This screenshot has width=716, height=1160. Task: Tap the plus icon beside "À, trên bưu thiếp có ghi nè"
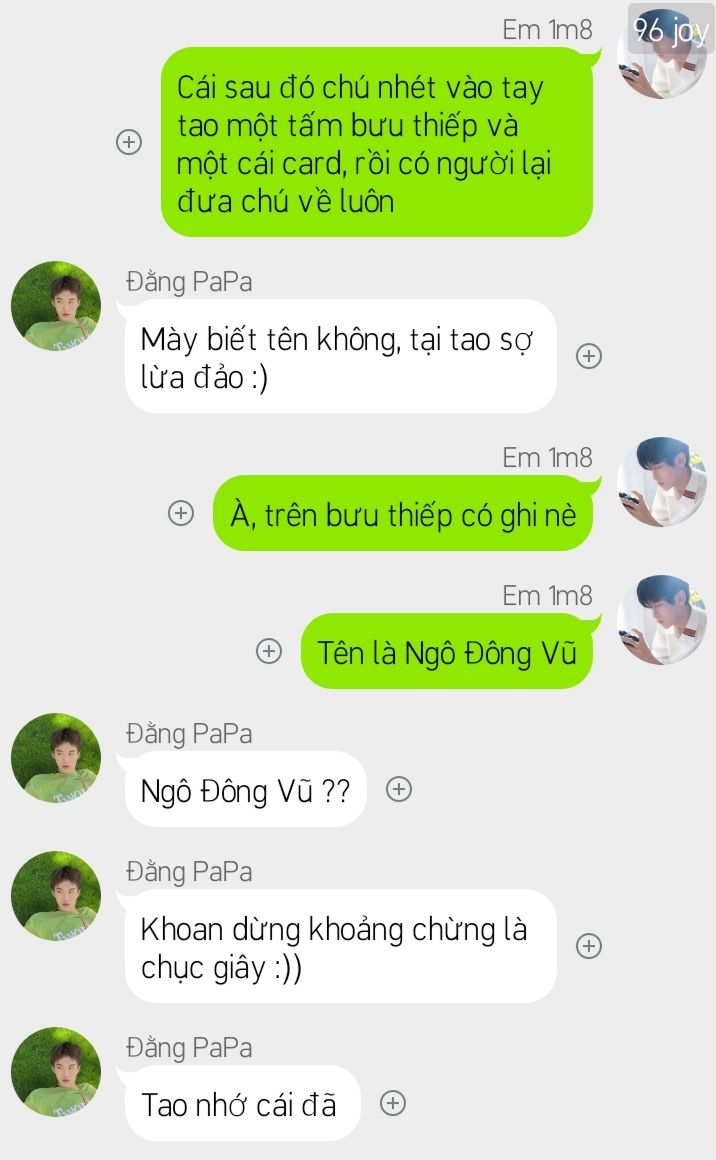click(181, 513)
